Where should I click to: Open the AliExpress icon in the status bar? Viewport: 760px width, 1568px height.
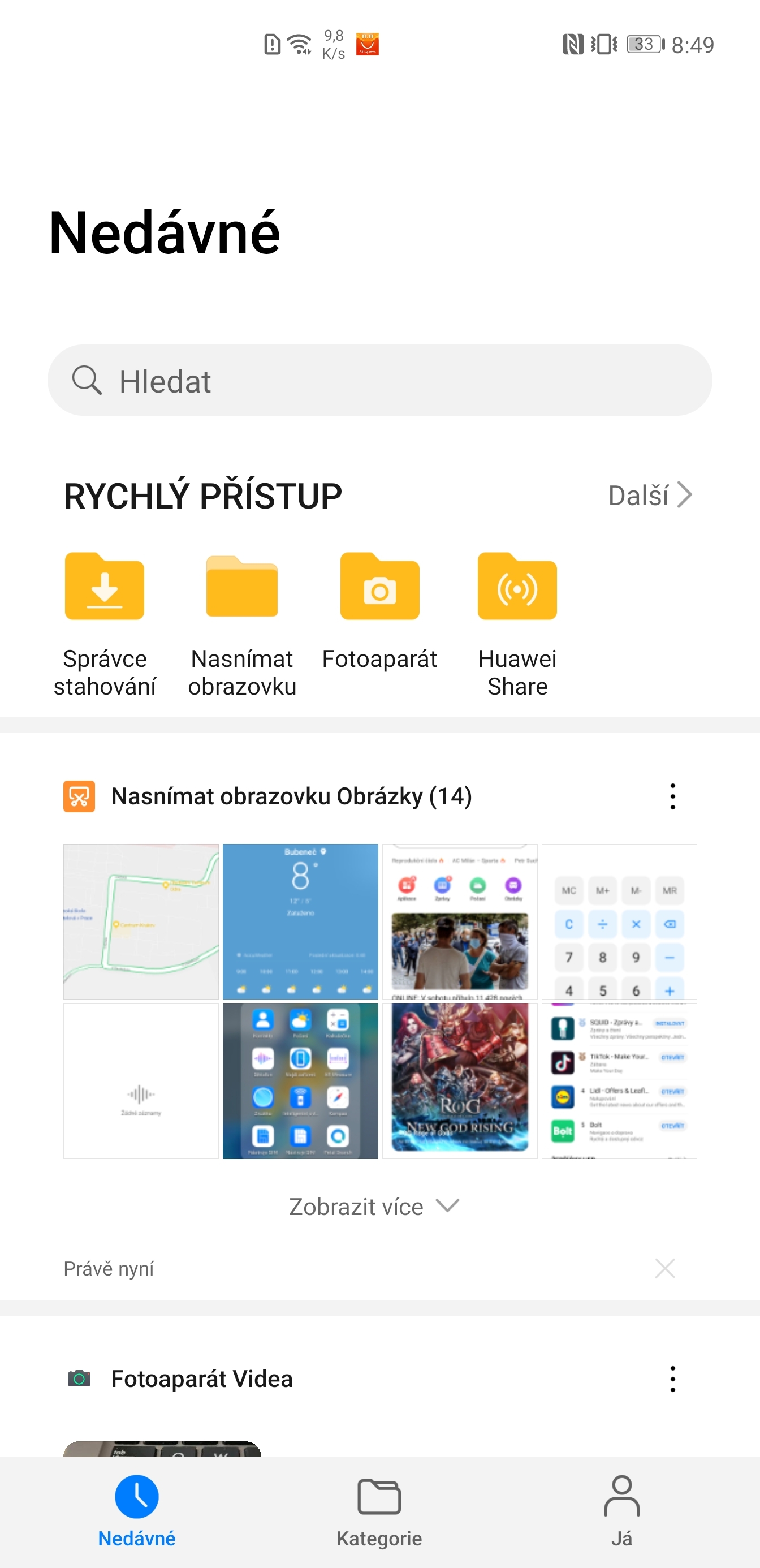pyautogui.click(x=368, y=44)
